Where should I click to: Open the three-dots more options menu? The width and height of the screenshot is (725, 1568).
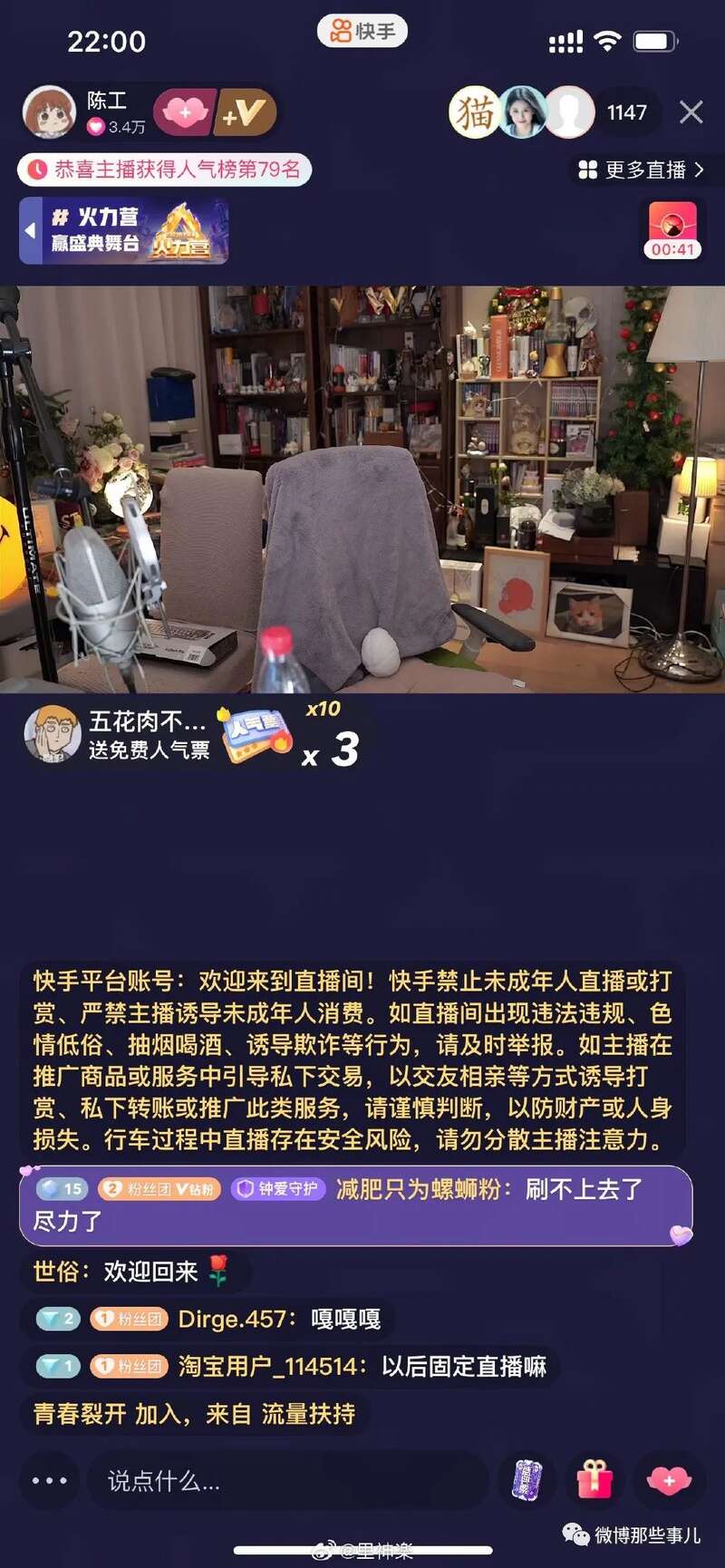point(49,1481)
